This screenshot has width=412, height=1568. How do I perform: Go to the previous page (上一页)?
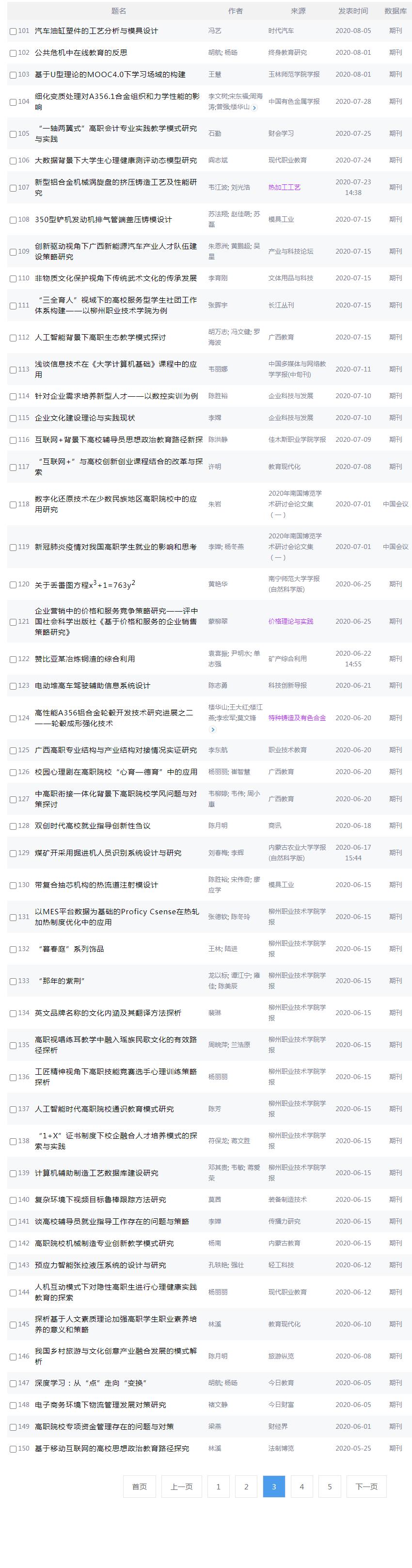[181, 1486]
